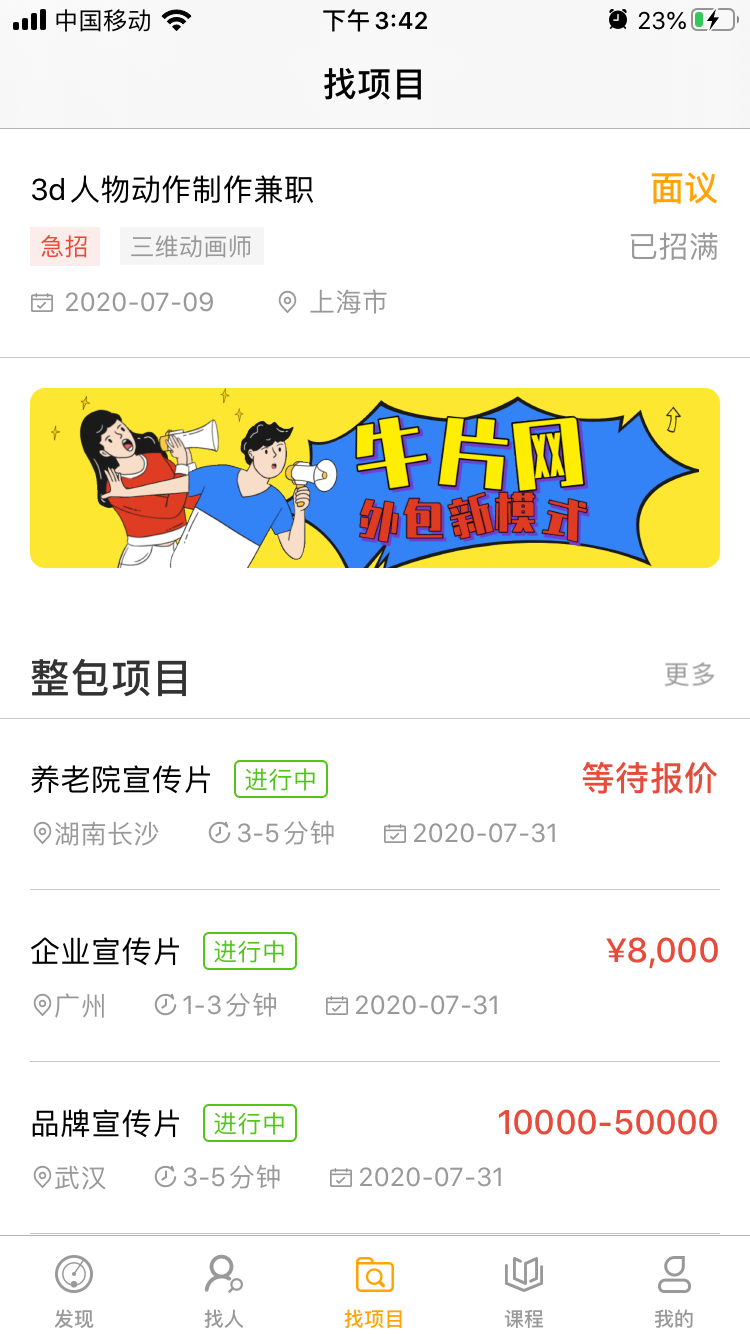Image resolution: width=750 pixels, height=1334 pixels.
Task: Tap 更多 to see more 整包项目
Action: (x=690, y=675)
